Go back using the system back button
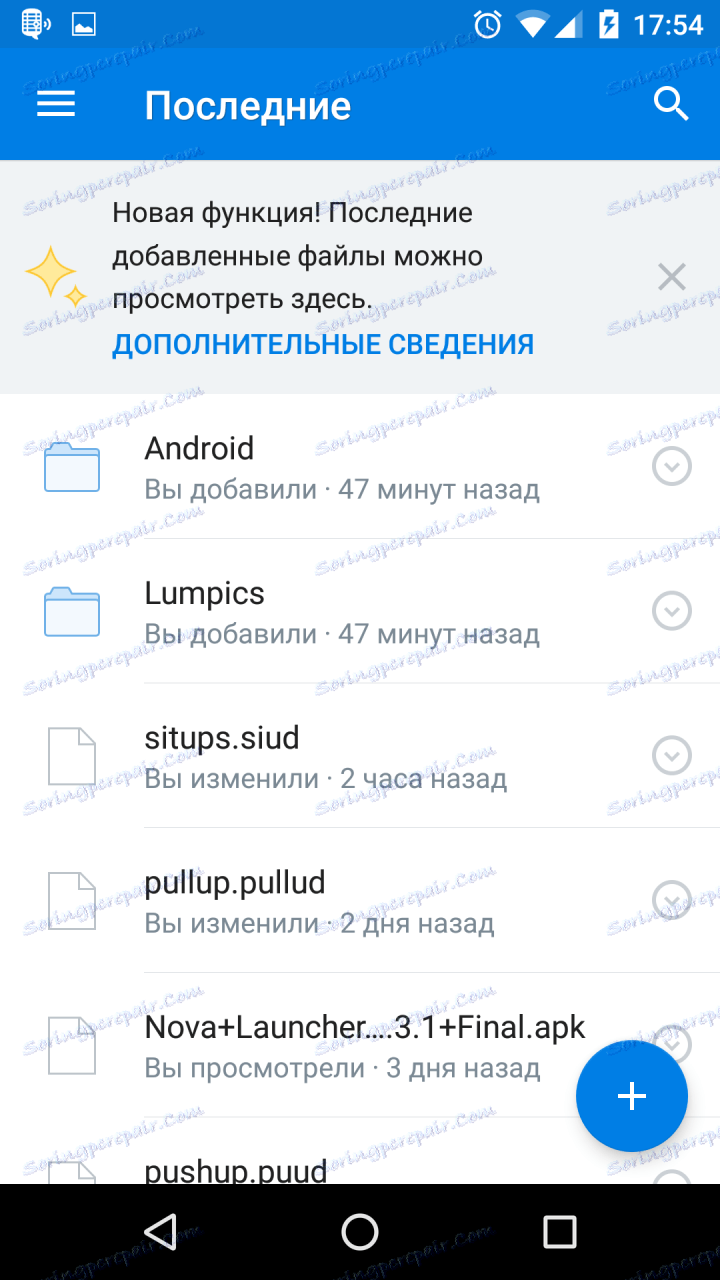720x1280 pixels. (x=160, y=1231)
